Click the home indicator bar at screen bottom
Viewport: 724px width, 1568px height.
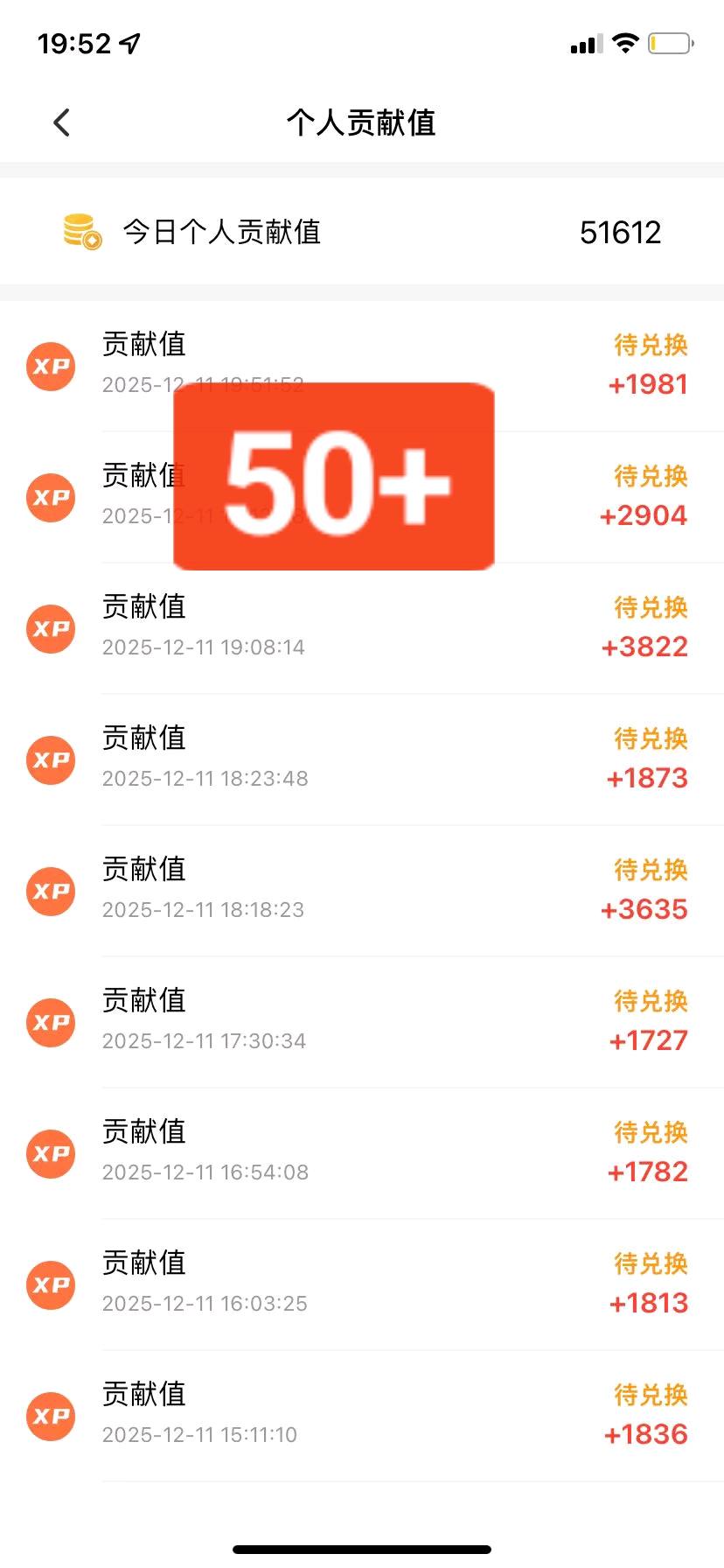(x=361, y=1549)
